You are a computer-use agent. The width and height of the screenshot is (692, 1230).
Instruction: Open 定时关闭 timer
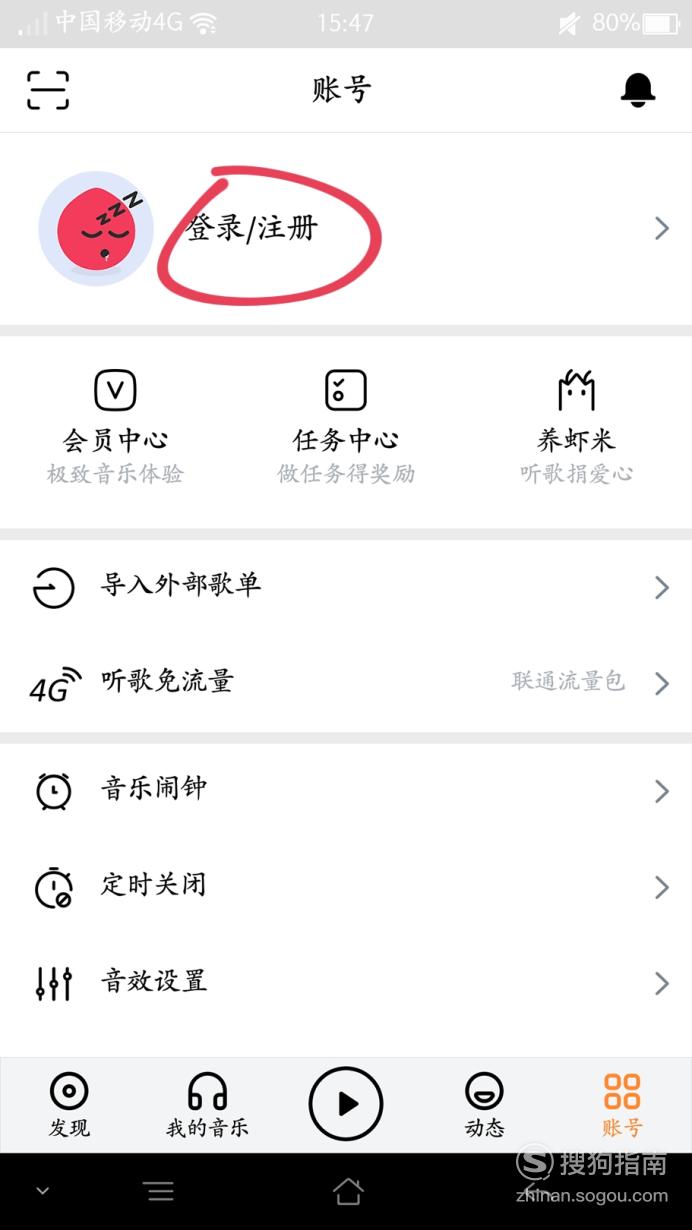[346, 887]
